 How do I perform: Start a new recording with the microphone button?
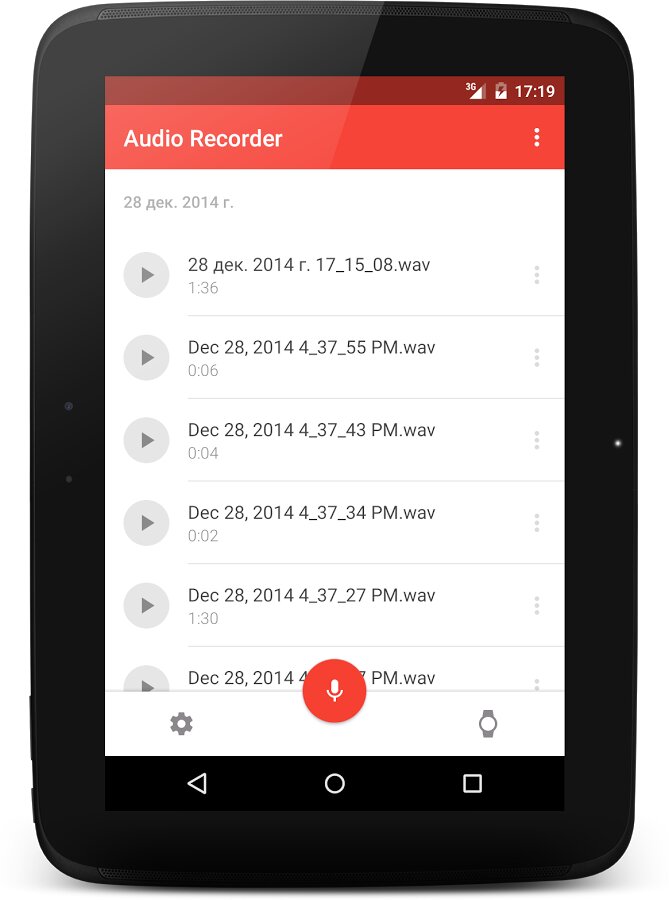[x=334, y=691]
